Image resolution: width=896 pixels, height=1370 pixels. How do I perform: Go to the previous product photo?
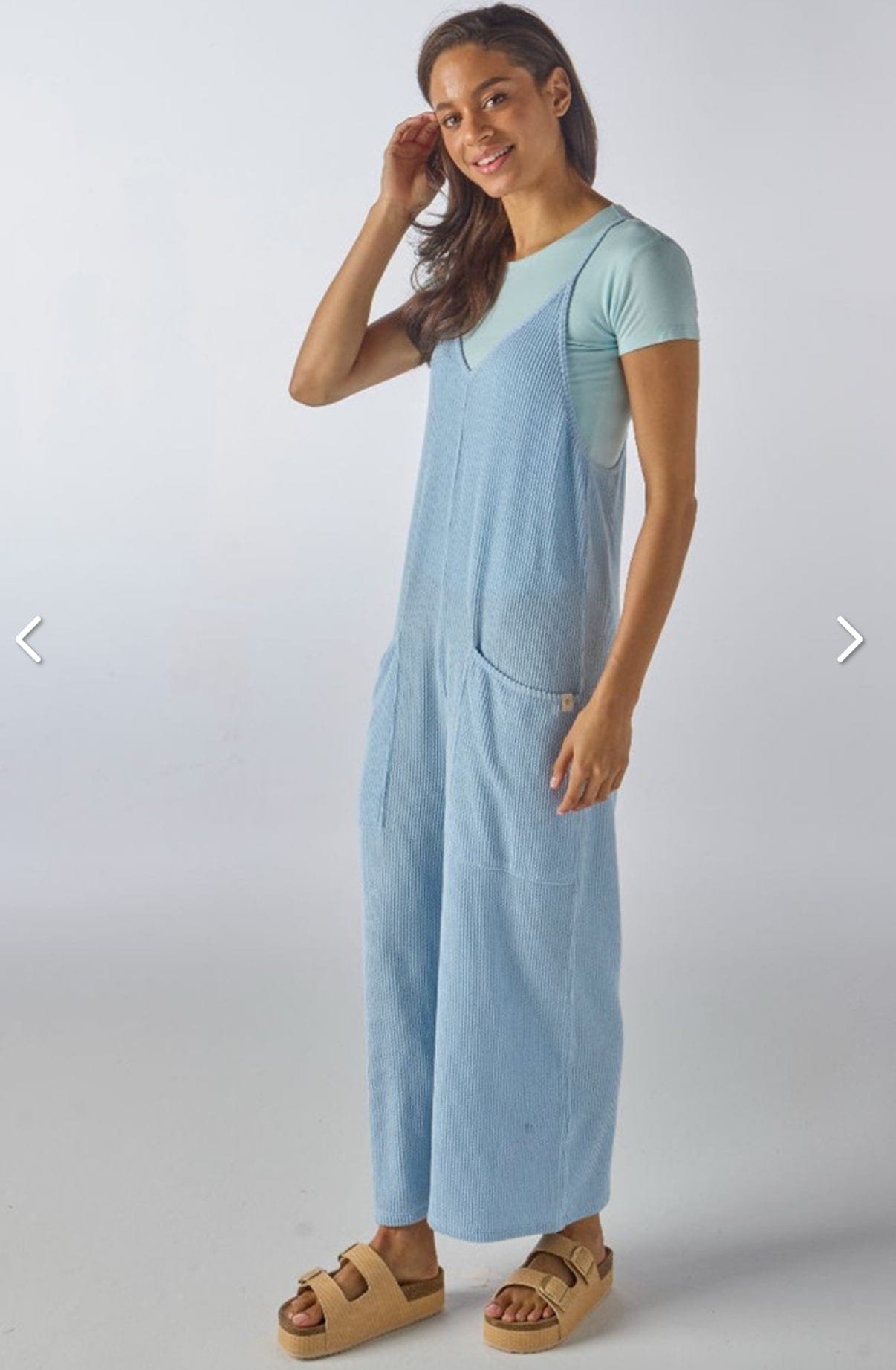pyautogui.click(x=29, y=639)
